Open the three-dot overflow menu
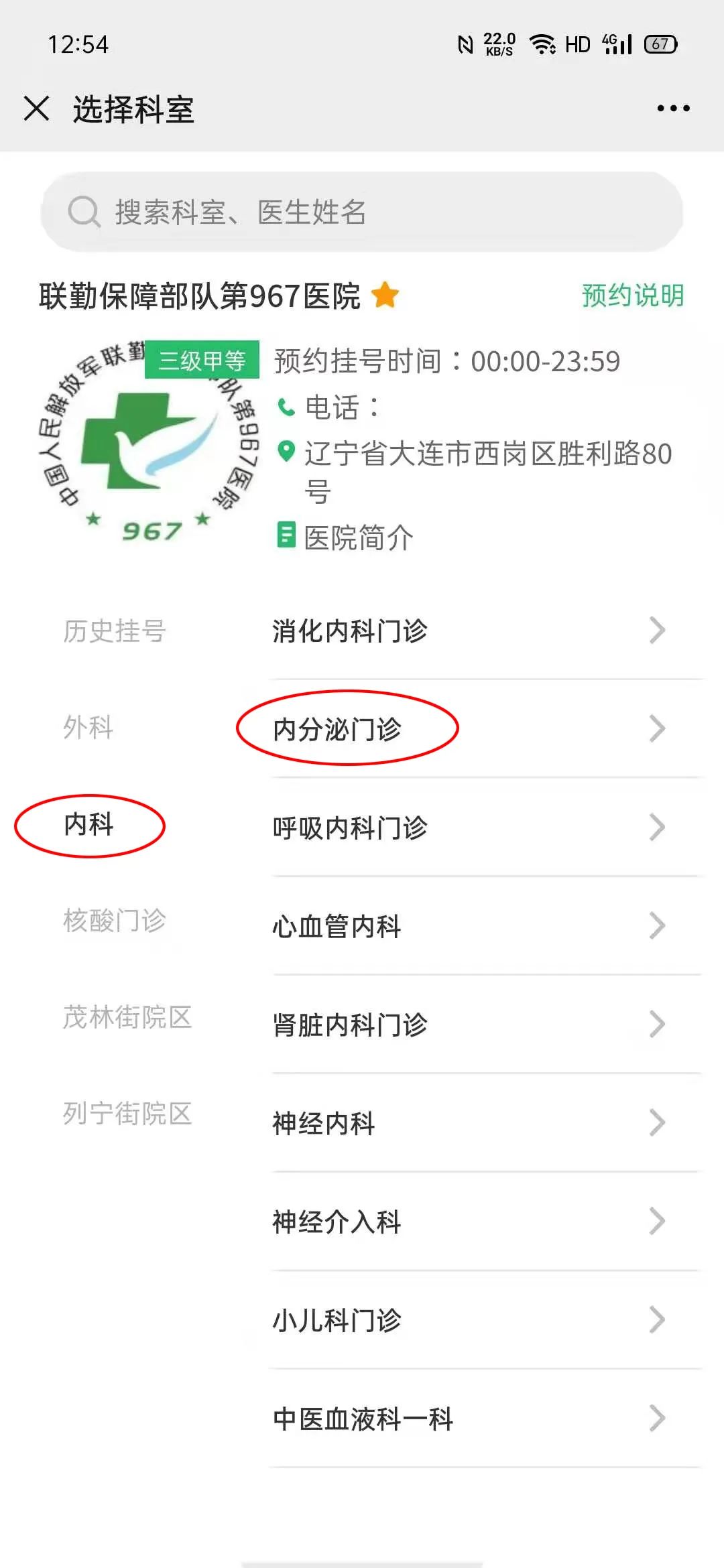This screenshot has height=1568, width=724. 673,108
